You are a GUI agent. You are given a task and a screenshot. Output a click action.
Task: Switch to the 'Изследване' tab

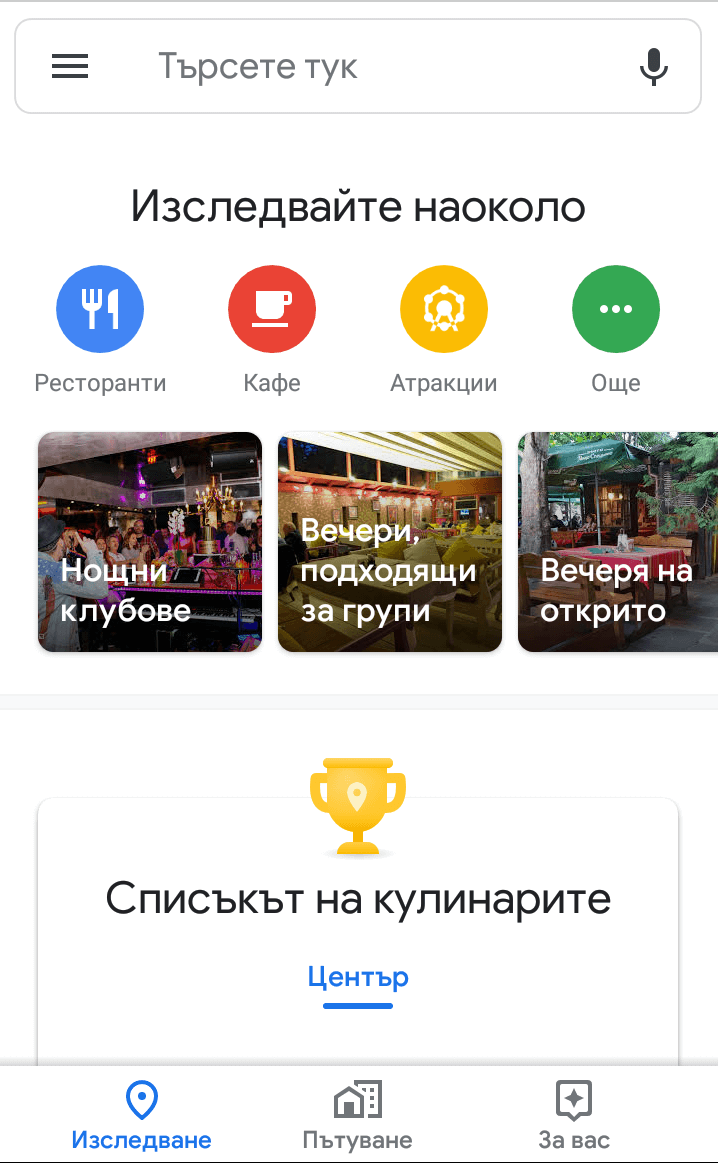point(141,1115)
